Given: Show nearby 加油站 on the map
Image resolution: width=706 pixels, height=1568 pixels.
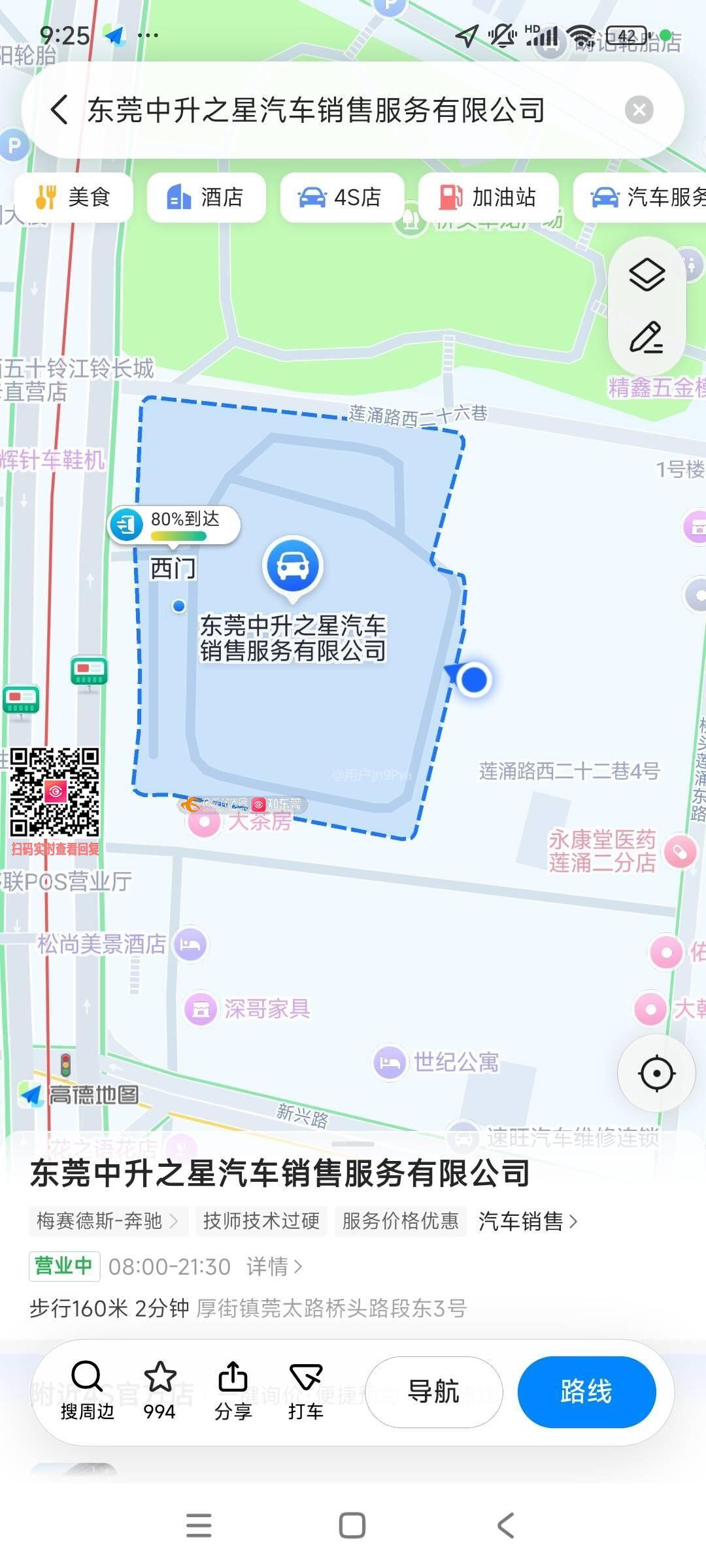Looking at the screenshot, I should tap(488, 197).
